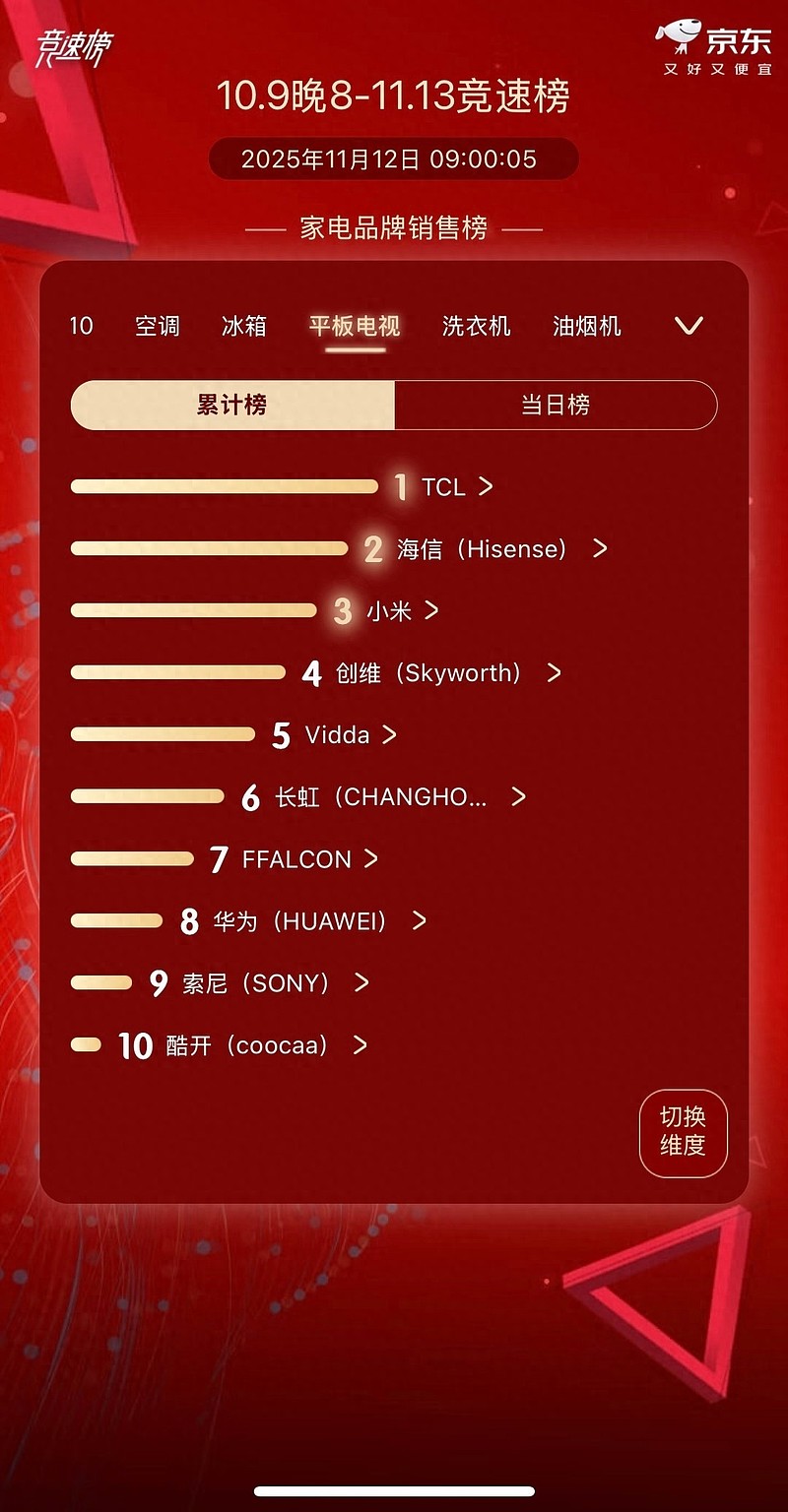788x1512 pixels.
Task: Open 酷开 (coocaa) details via its arrow
Action: coord(361,1045)
